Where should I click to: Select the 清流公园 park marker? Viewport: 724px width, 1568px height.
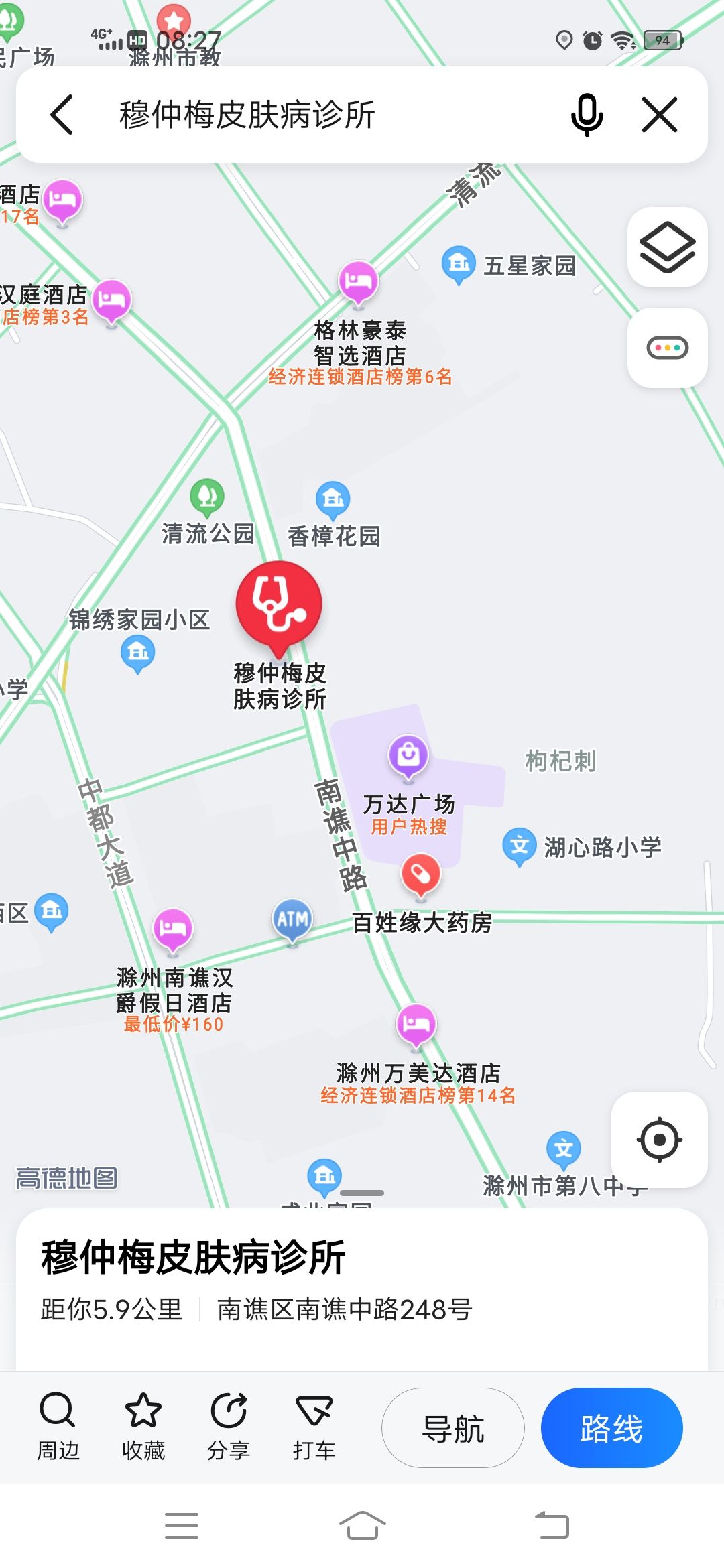point(207,497)
